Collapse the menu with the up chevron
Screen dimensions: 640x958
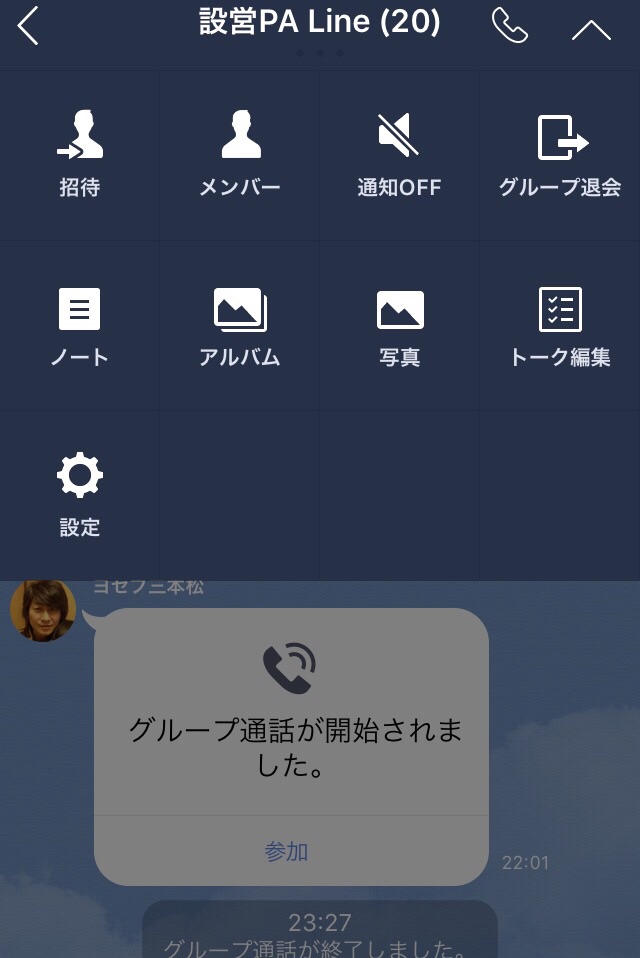click(x=591, y=30)
